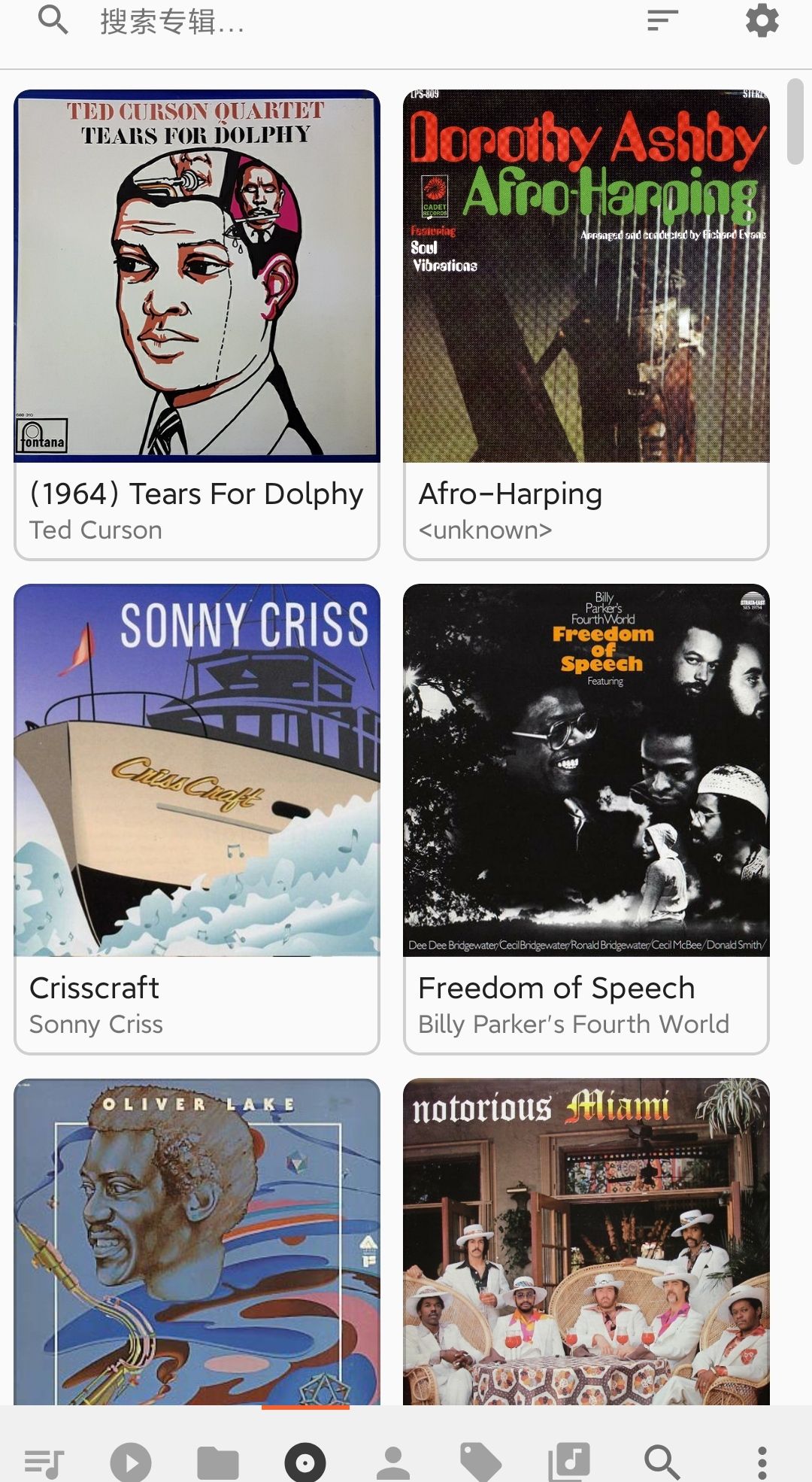The width and height of the screenshot is (812, 1482).
Task: Open settings via the gear icon
Action: [x=762, y=20]
